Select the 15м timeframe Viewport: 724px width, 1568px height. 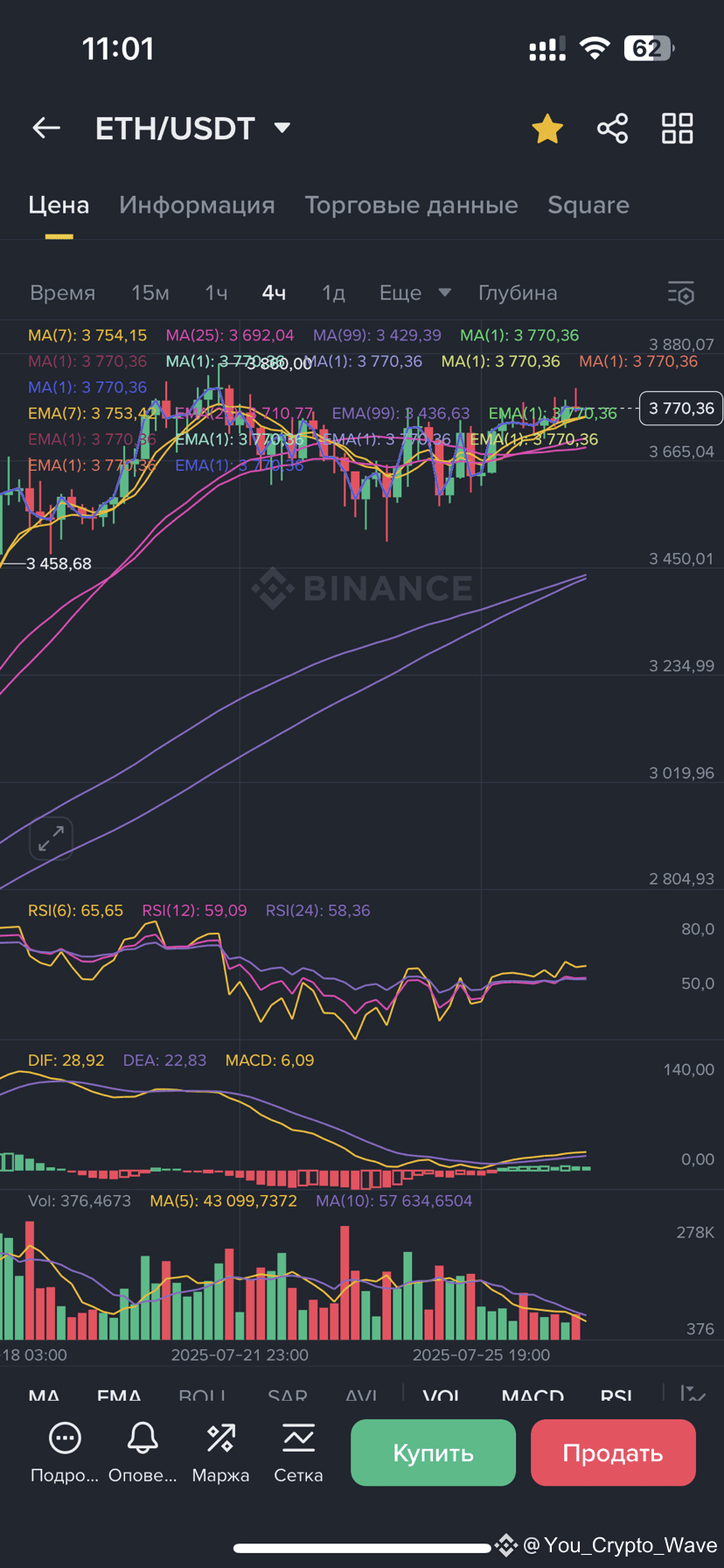(150, 293)
